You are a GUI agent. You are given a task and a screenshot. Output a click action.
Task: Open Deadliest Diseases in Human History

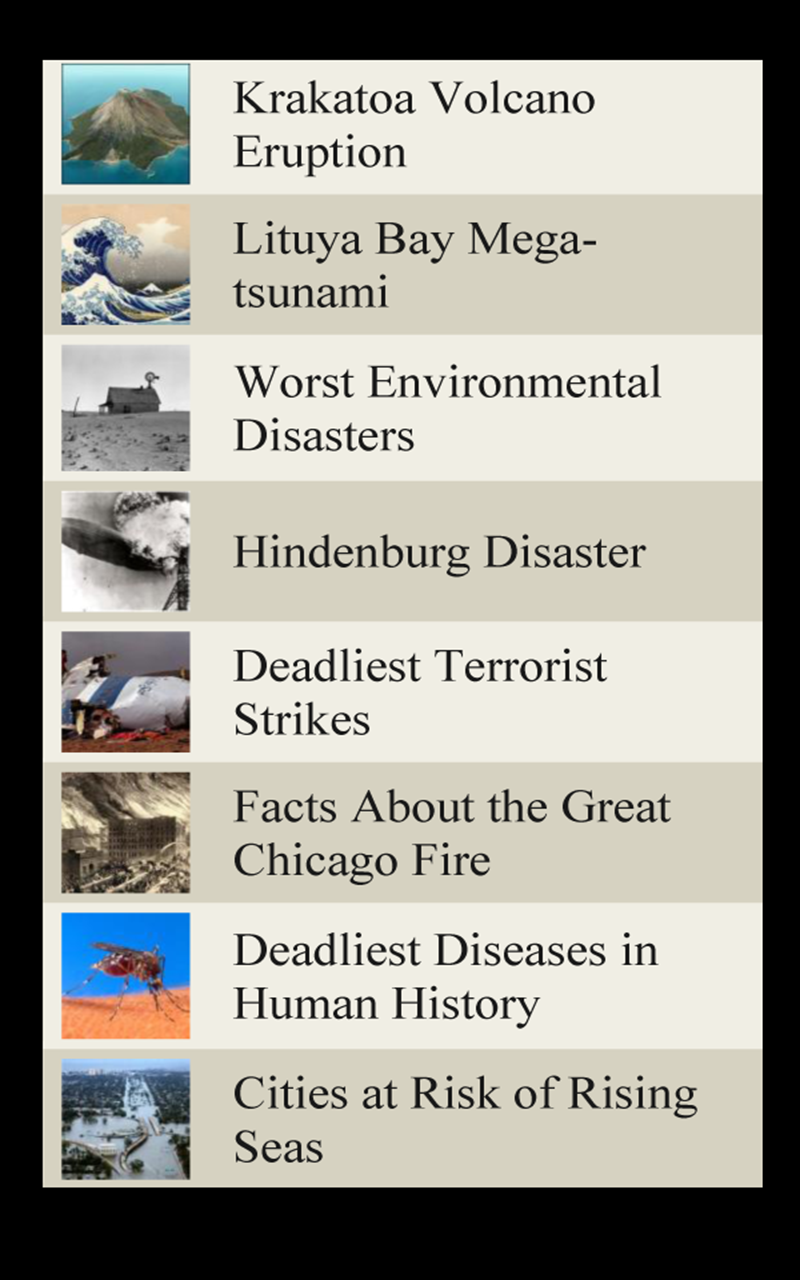[x=445, y=977]
